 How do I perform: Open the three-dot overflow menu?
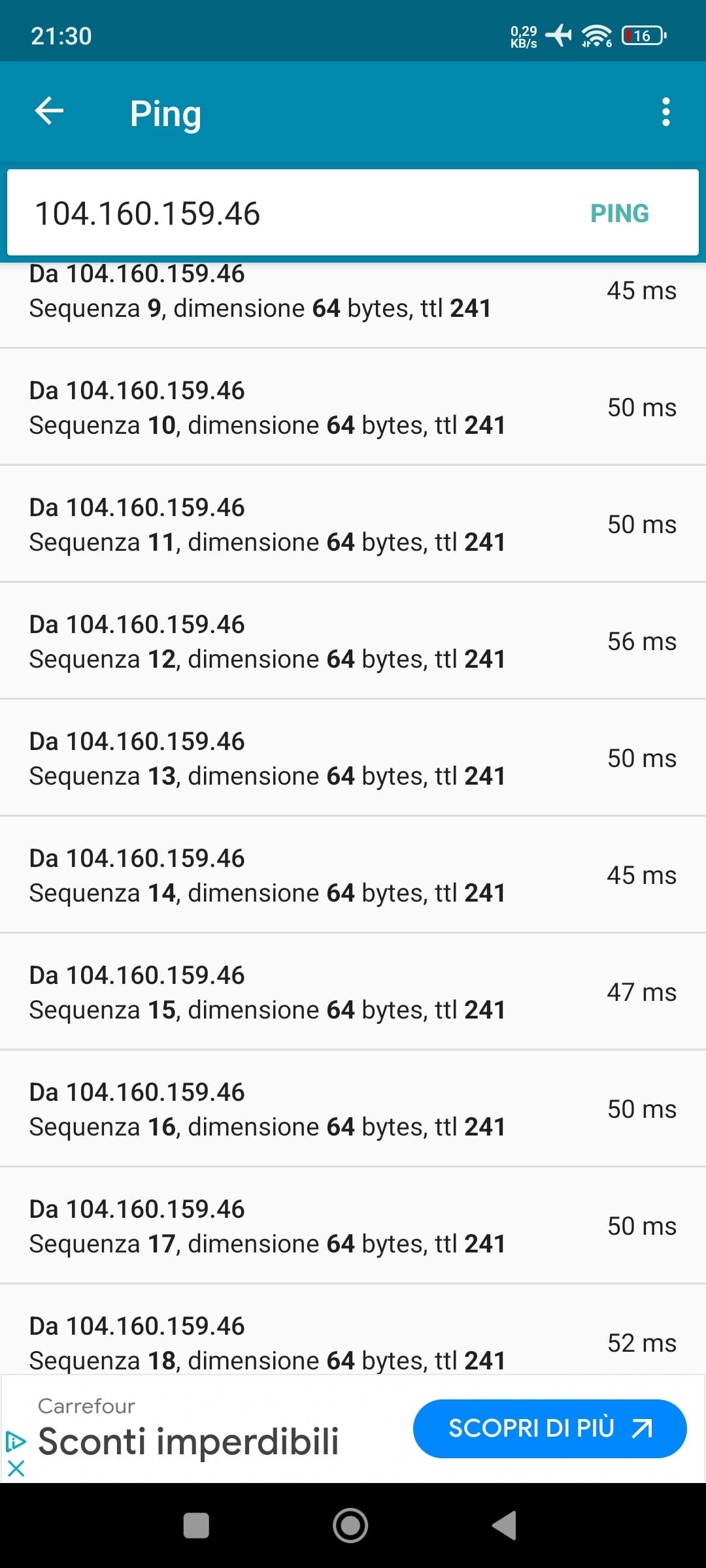(x=665, y=112)
